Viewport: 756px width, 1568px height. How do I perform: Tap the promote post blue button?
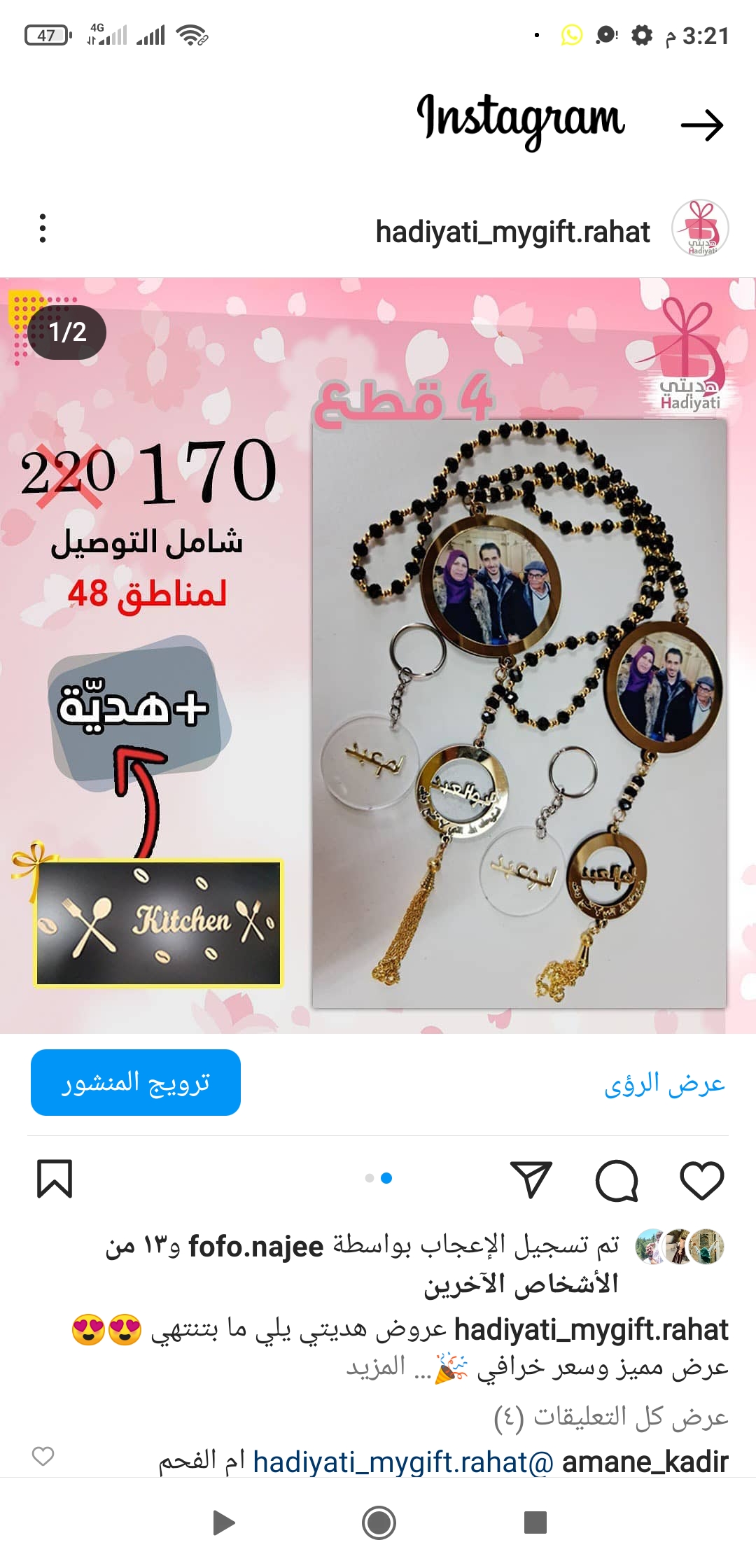[136, 1082]
